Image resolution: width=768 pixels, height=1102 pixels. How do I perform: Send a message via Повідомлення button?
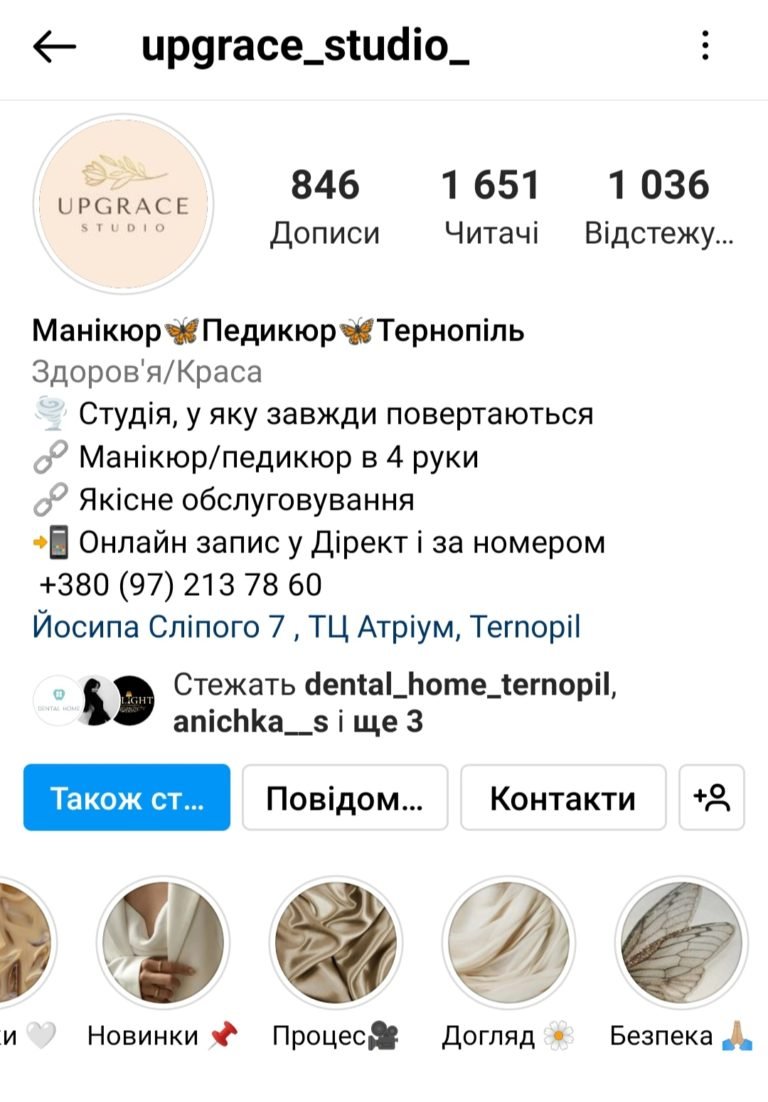344,798
